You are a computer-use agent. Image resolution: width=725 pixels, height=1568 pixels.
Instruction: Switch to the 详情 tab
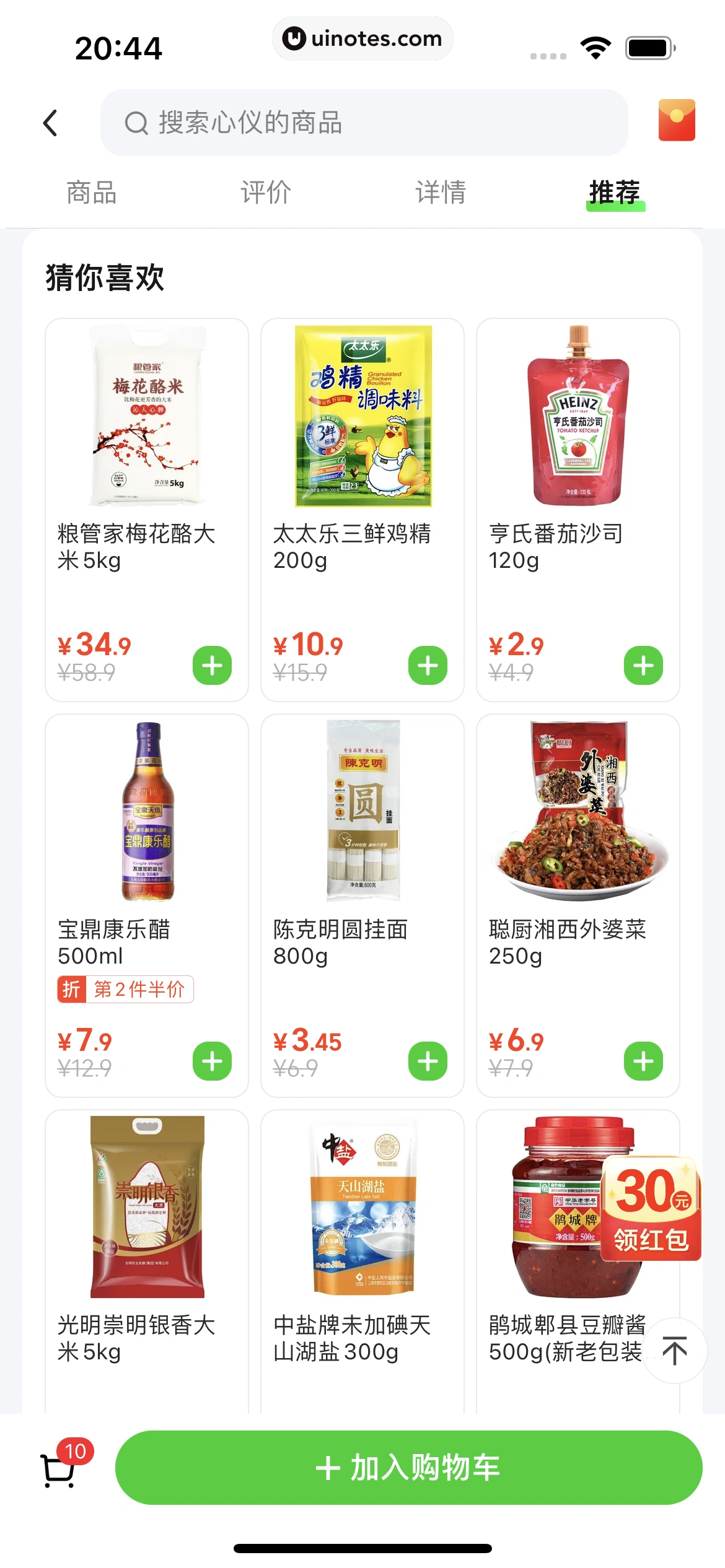[441, 193]
